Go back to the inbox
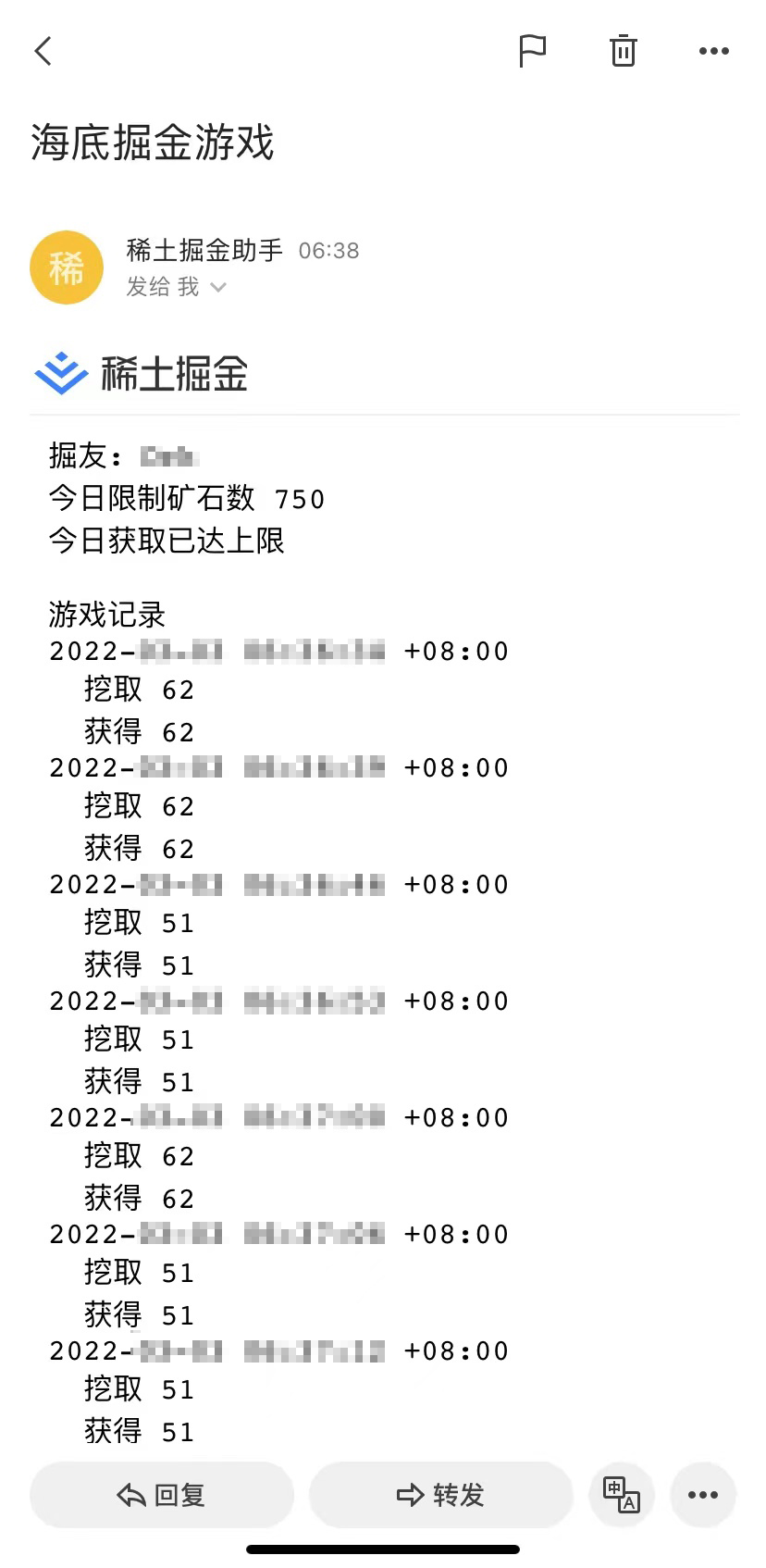This screenshot has width=766, height=1568. tap(43, 51)
